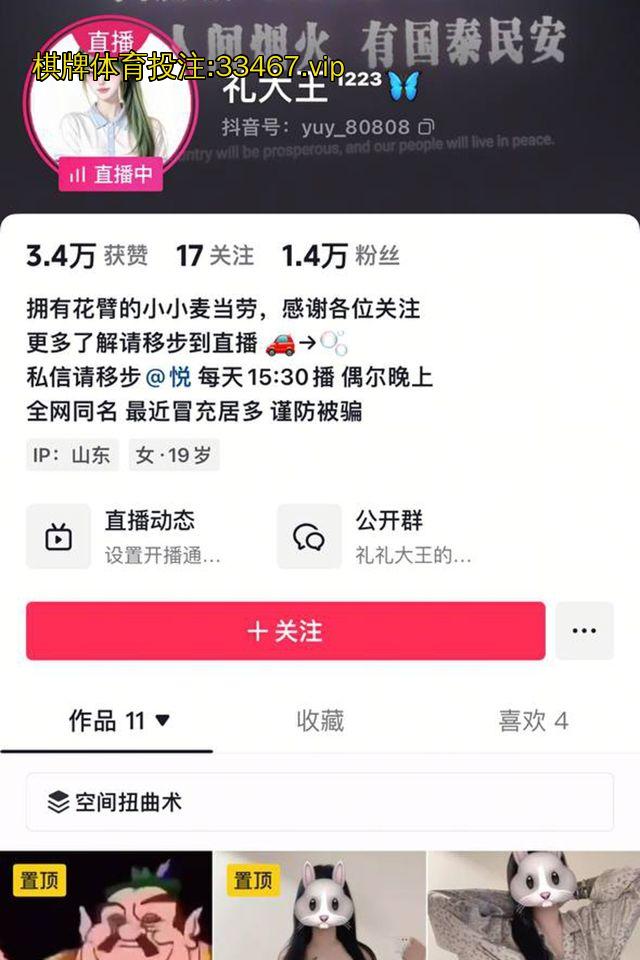Screen dimensions: 640x960
Task: Open the more options button beside 关注
Action: (584, 631)
